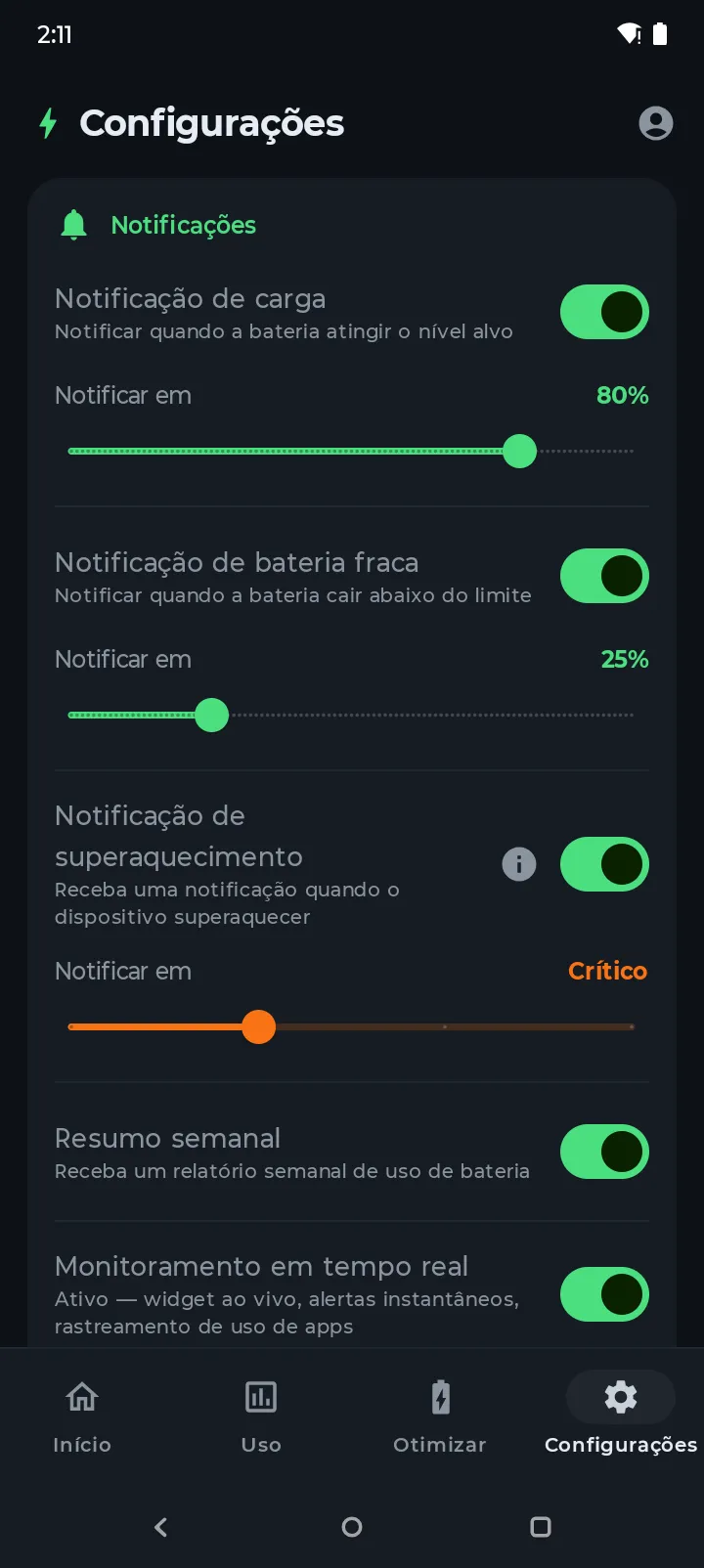Viewport: 704px width, 1568px height.
Task: Tap the Wi-Fi status bar icon
Action: click(632, 34)
